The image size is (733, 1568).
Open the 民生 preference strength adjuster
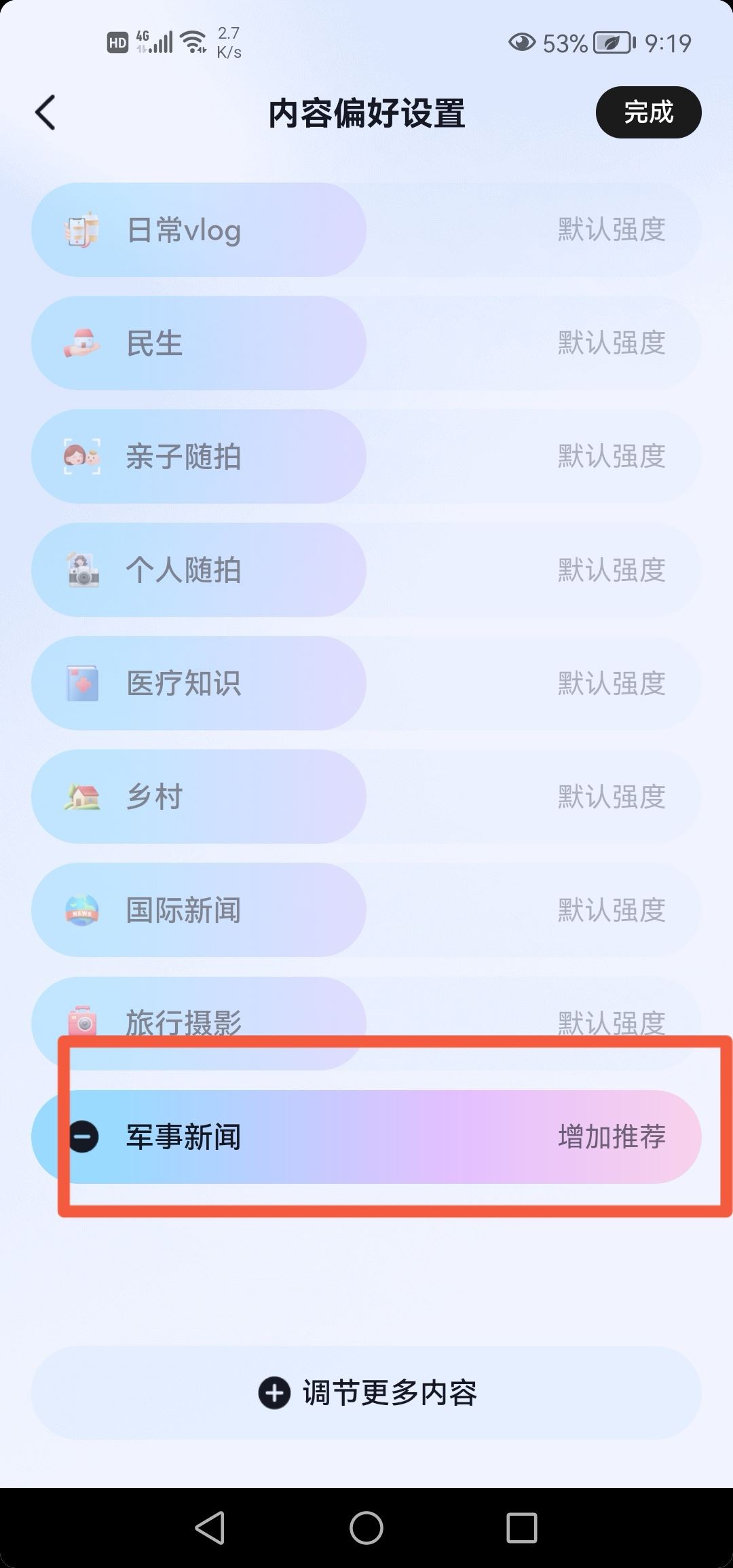click(x=610, y=343)
